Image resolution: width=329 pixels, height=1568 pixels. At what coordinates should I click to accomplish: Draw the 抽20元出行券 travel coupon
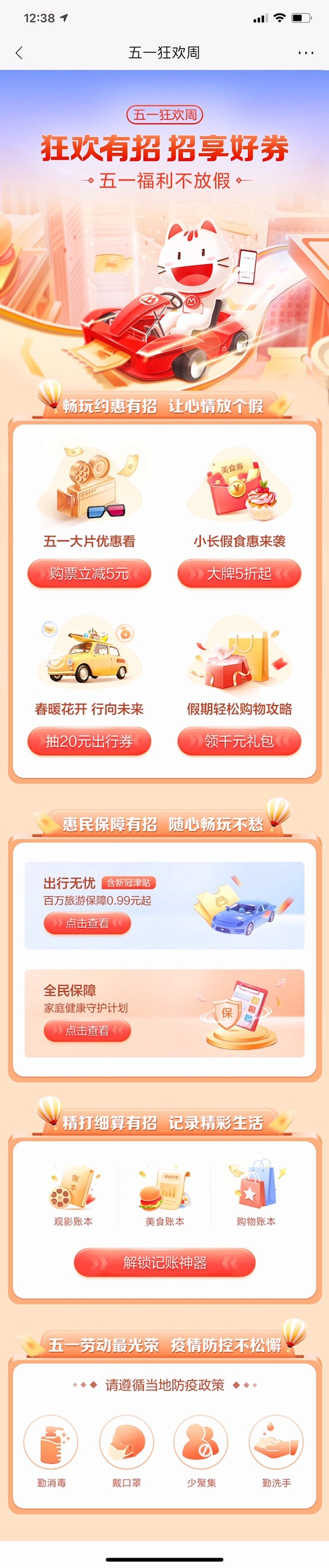89,741
